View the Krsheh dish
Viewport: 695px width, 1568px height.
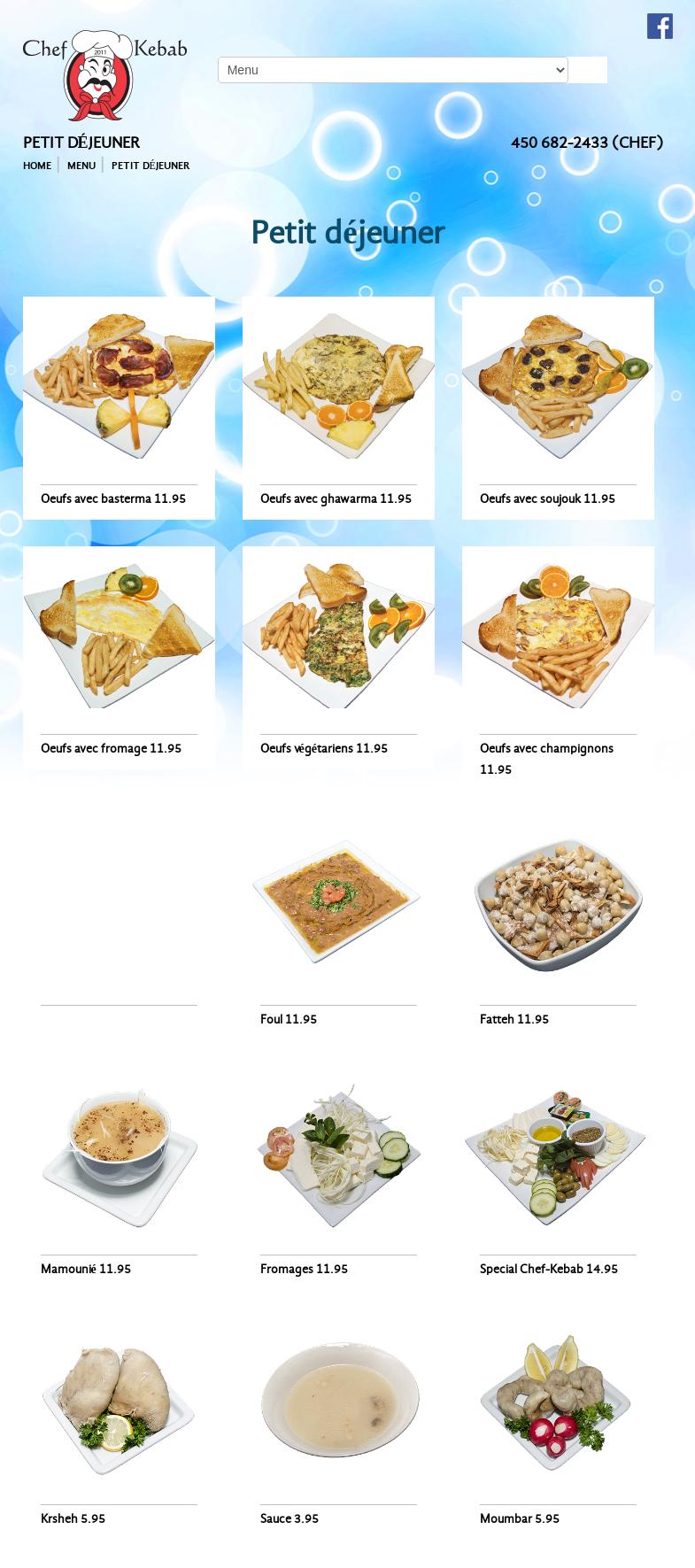pos(119,1428)
